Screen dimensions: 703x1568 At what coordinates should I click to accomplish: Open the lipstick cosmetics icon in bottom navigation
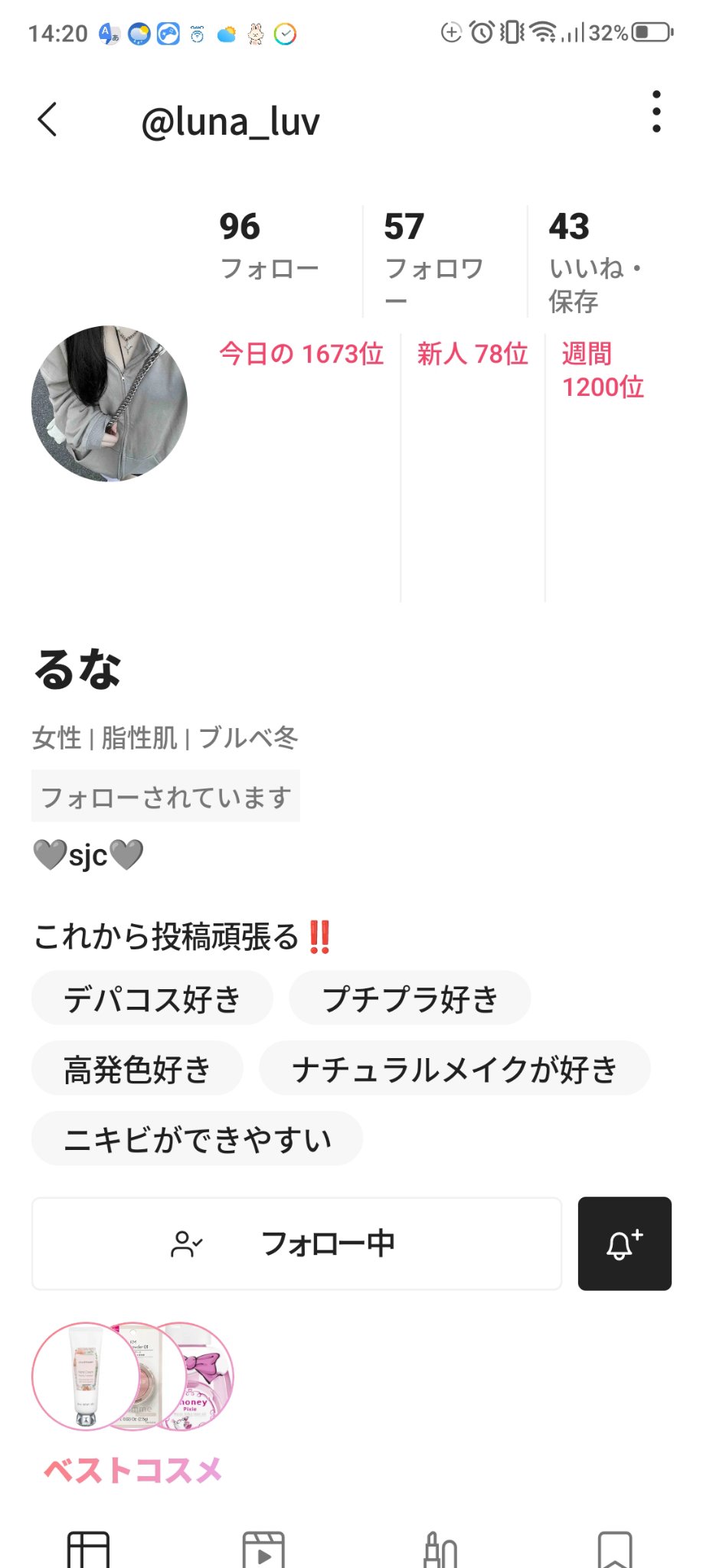[439, 1547]
